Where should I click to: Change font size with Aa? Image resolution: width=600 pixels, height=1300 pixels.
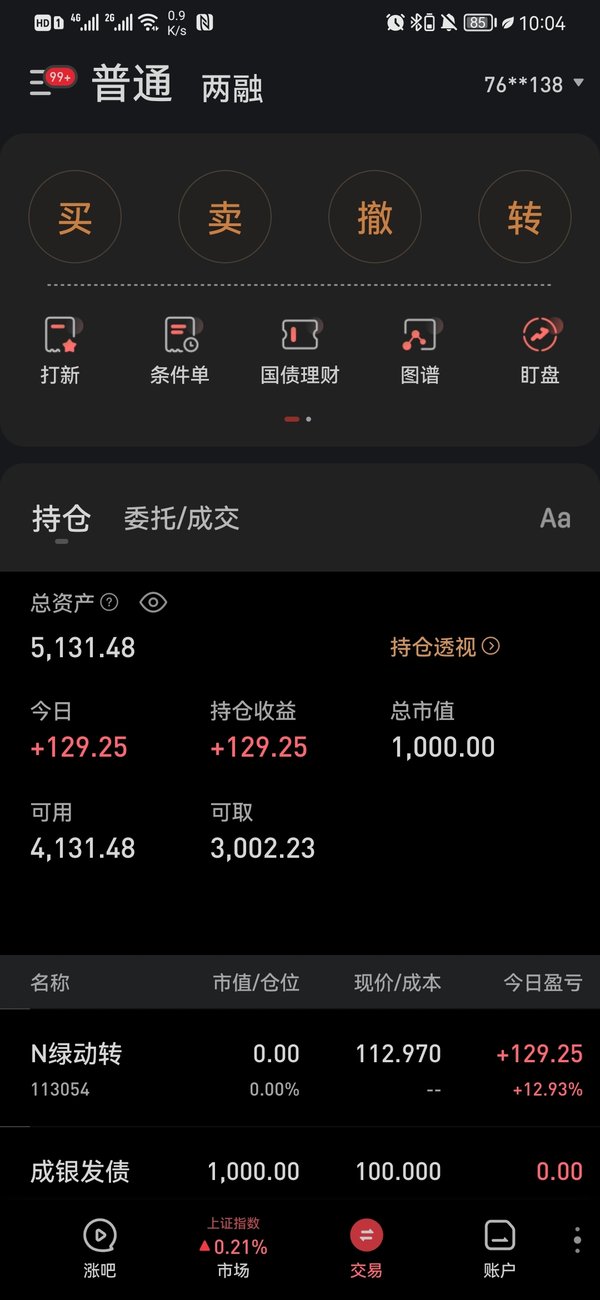pos(555,518)
